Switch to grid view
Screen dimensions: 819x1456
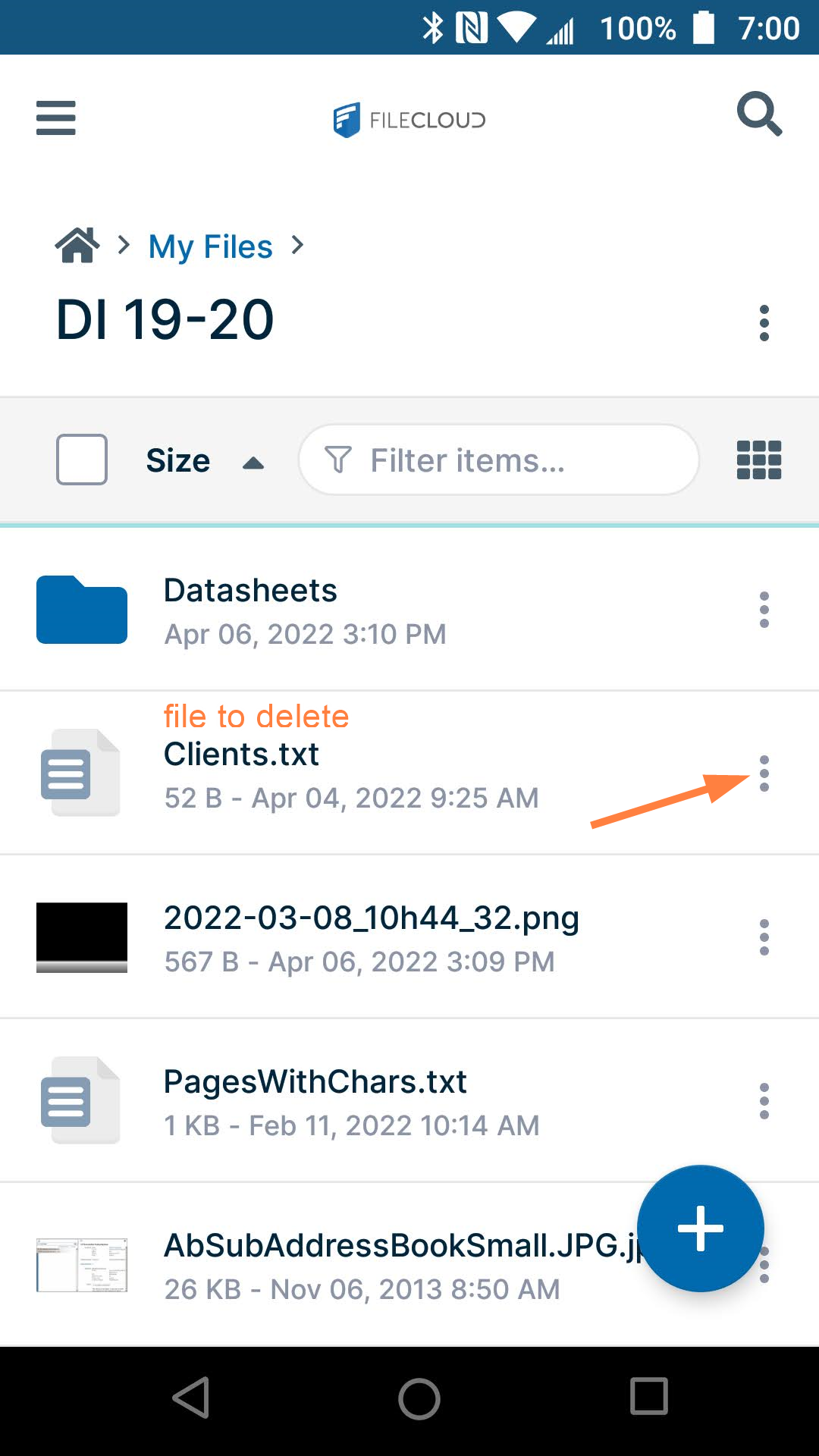pyautogui.click(x=758, y=460)
